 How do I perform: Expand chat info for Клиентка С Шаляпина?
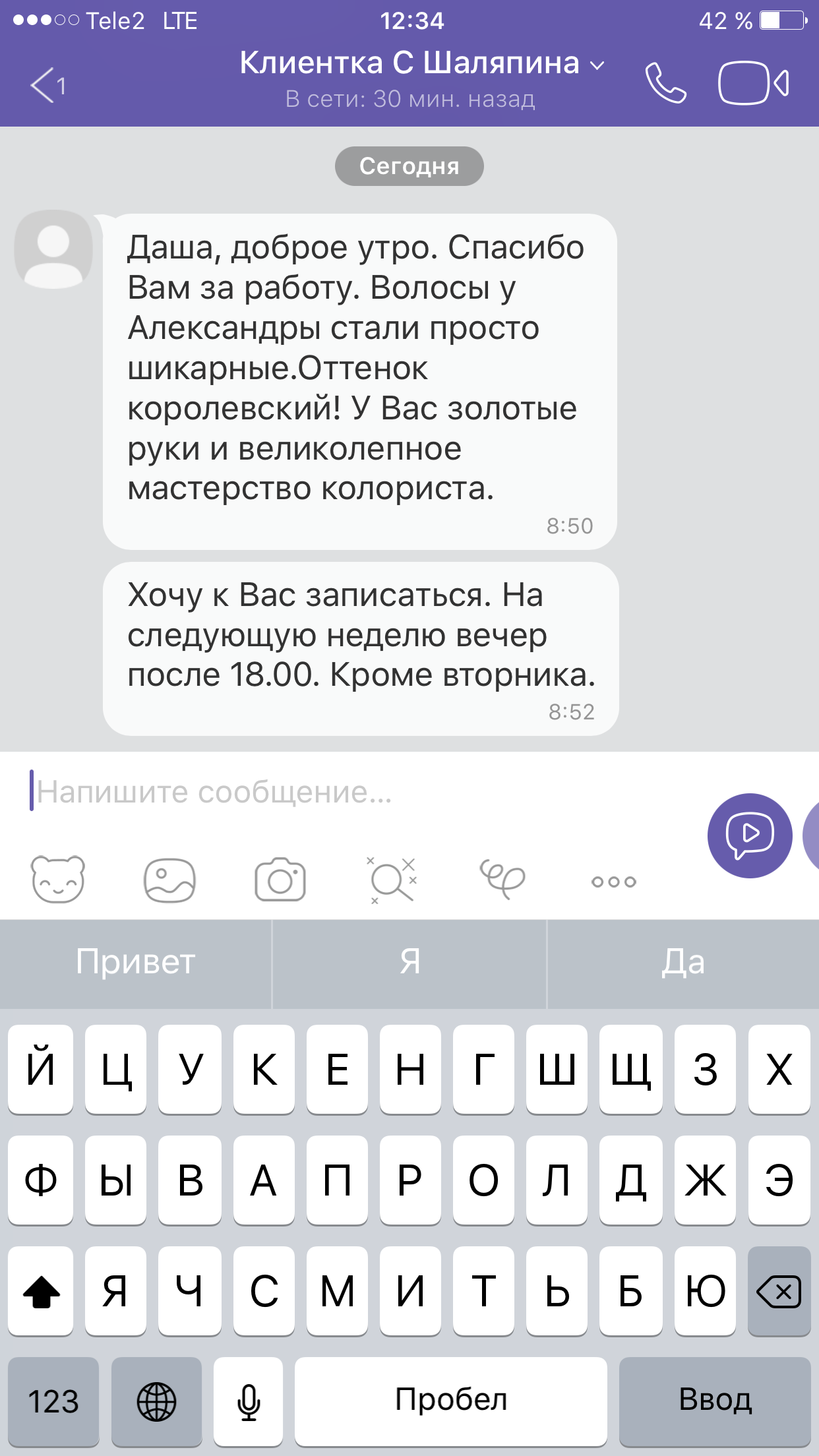(422, 64)
